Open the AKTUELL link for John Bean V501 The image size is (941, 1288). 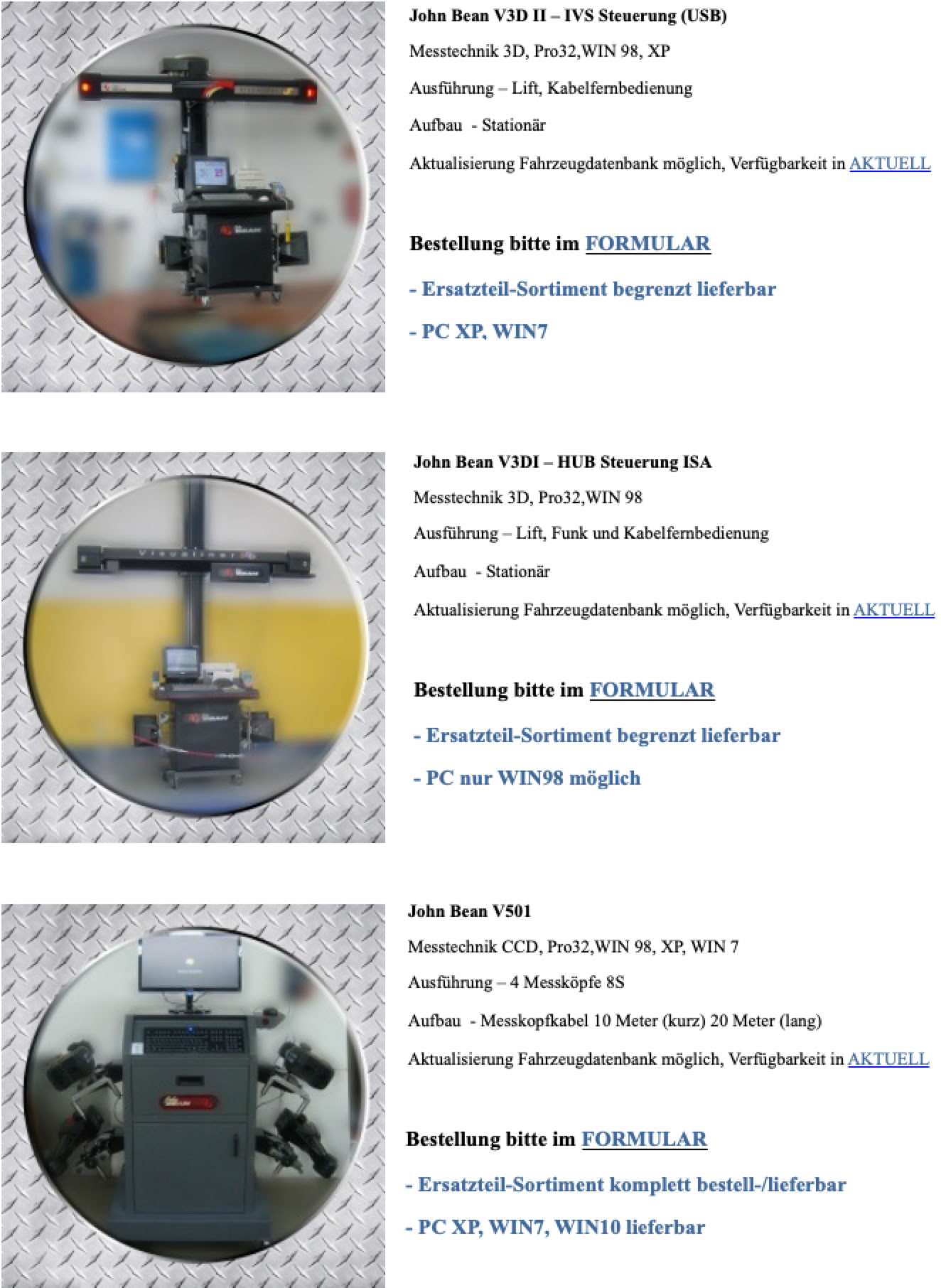pyautogui.click(x=888, y=1059)
